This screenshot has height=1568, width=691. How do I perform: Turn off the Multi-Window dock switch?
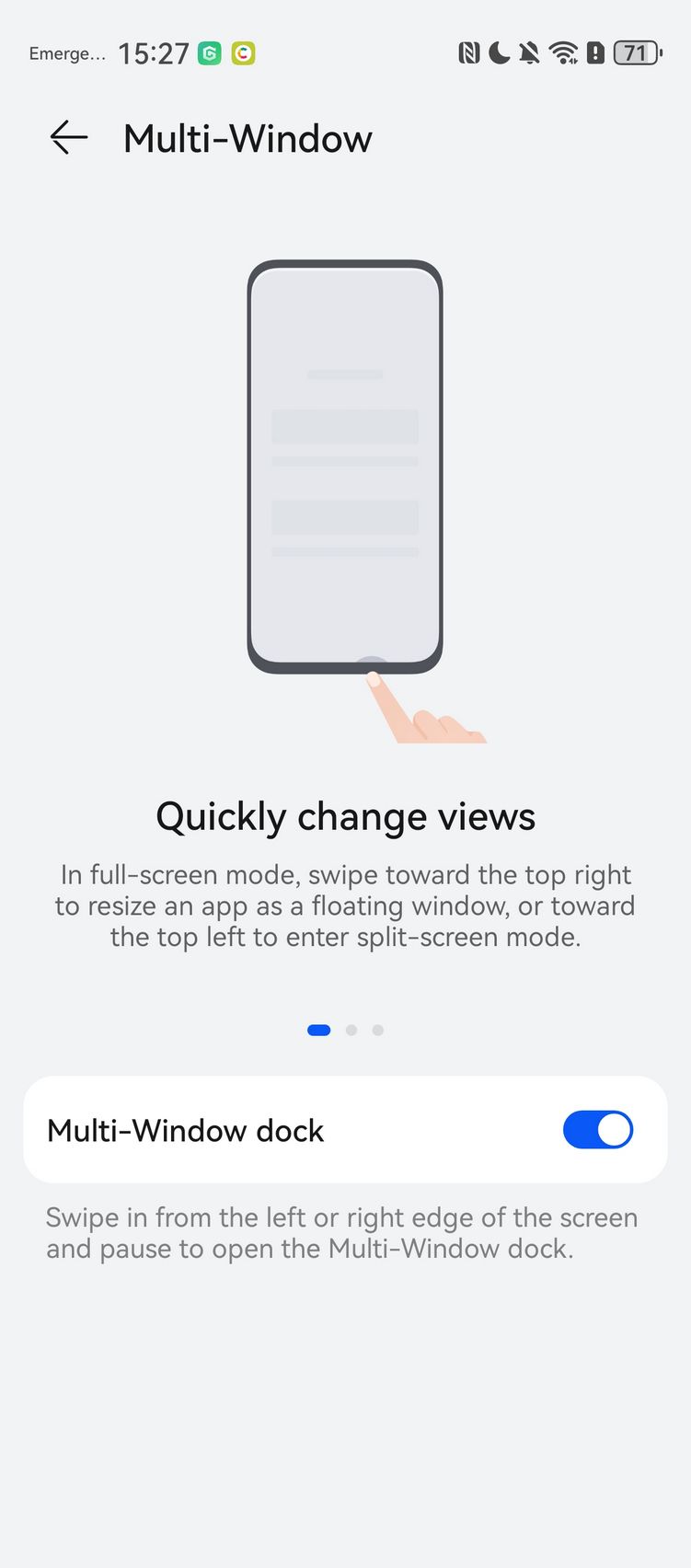pos(598,1129)
